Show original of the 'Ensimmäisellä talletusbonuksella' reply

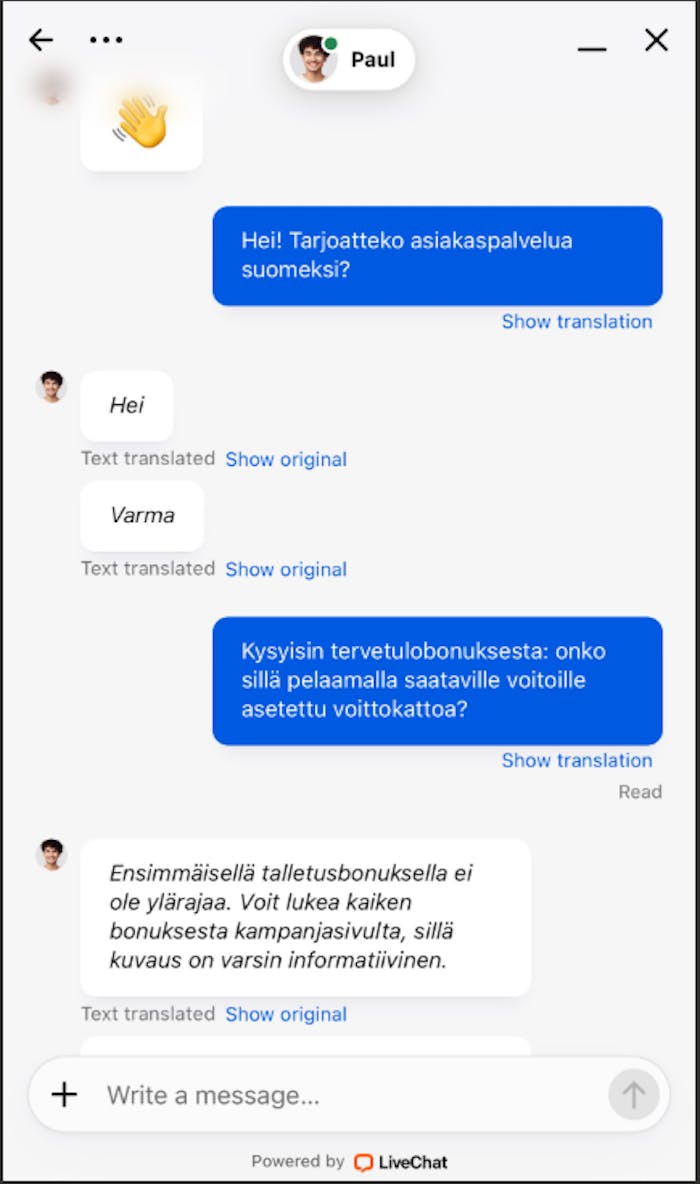click(286, 1015)
